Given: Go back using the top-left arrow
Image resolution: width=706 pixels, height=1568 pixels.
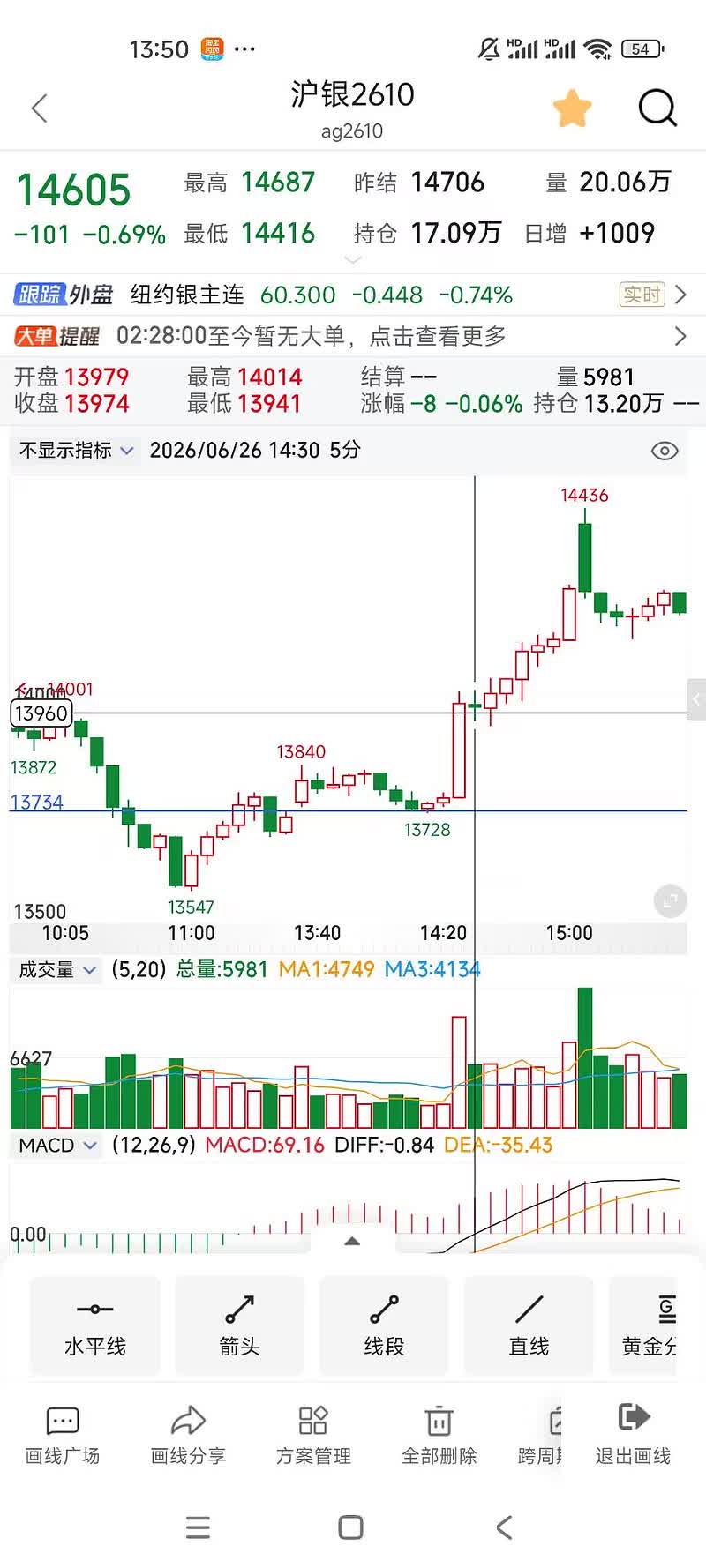Looking at the screenshot, I should point(39,108).
